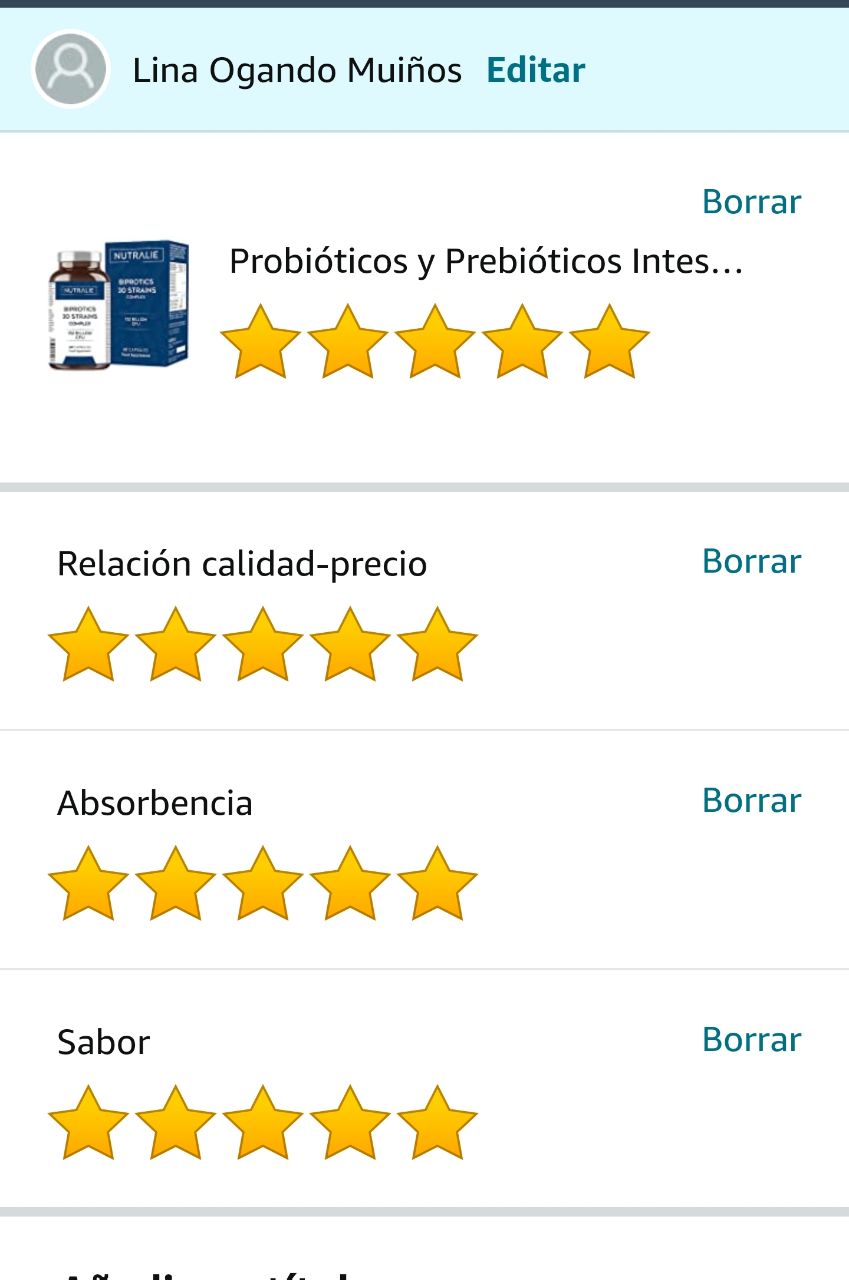Clear the Sabor rating
Screen dimensions: 849x1280
[751, 1039]
